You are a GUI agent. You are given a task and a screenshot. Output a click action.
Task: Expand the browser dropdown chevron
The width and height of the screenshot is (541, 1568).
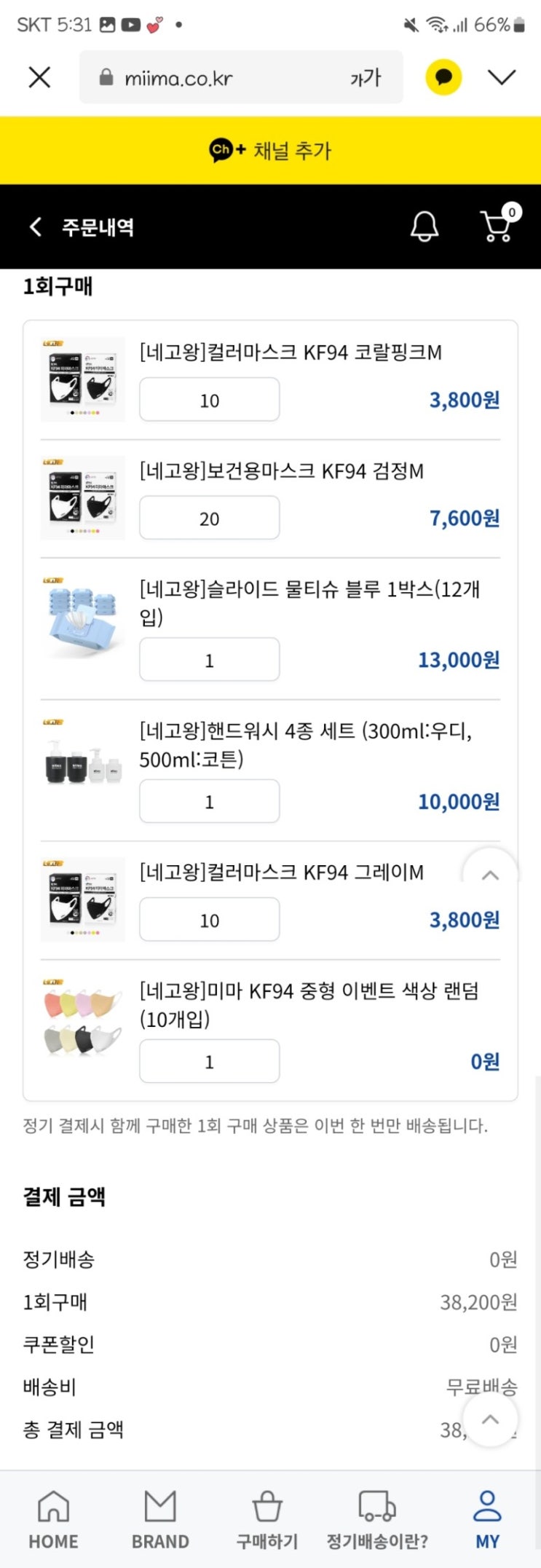pyautogui.click(x=502, y=77)
